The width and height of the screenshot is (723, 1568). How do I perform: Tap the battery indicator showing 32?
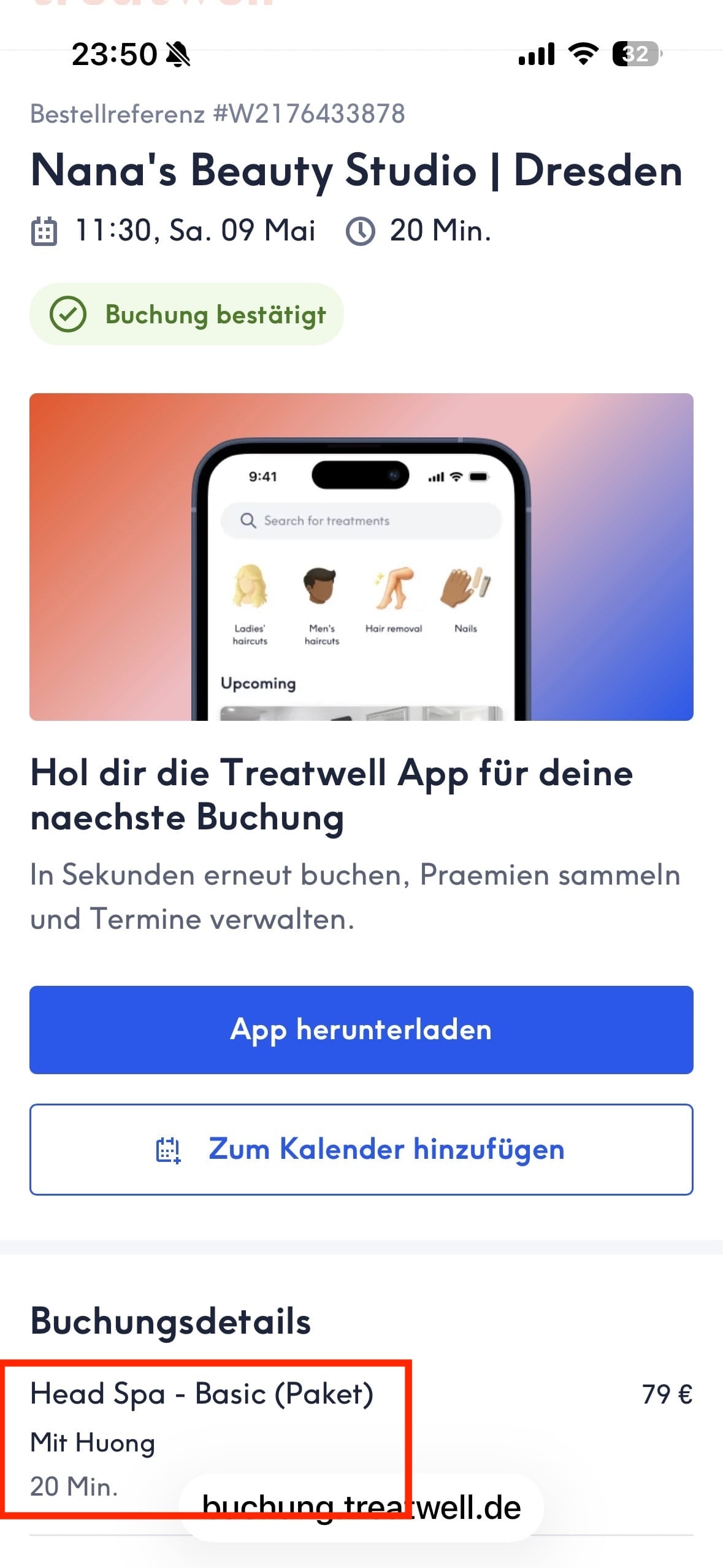pyautogui.click(x=638, y=54)
